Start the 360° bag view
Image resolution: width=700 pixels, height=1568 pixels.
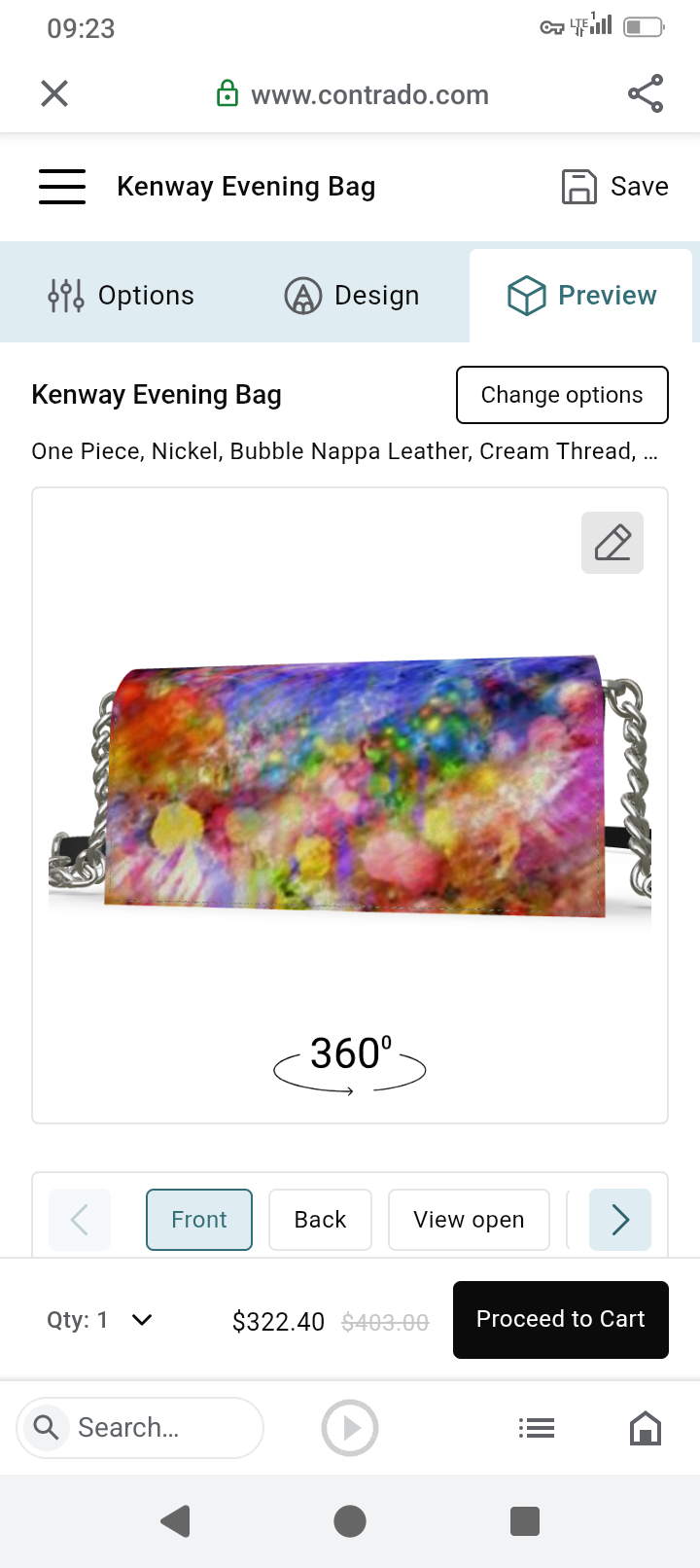[350, 1062]
